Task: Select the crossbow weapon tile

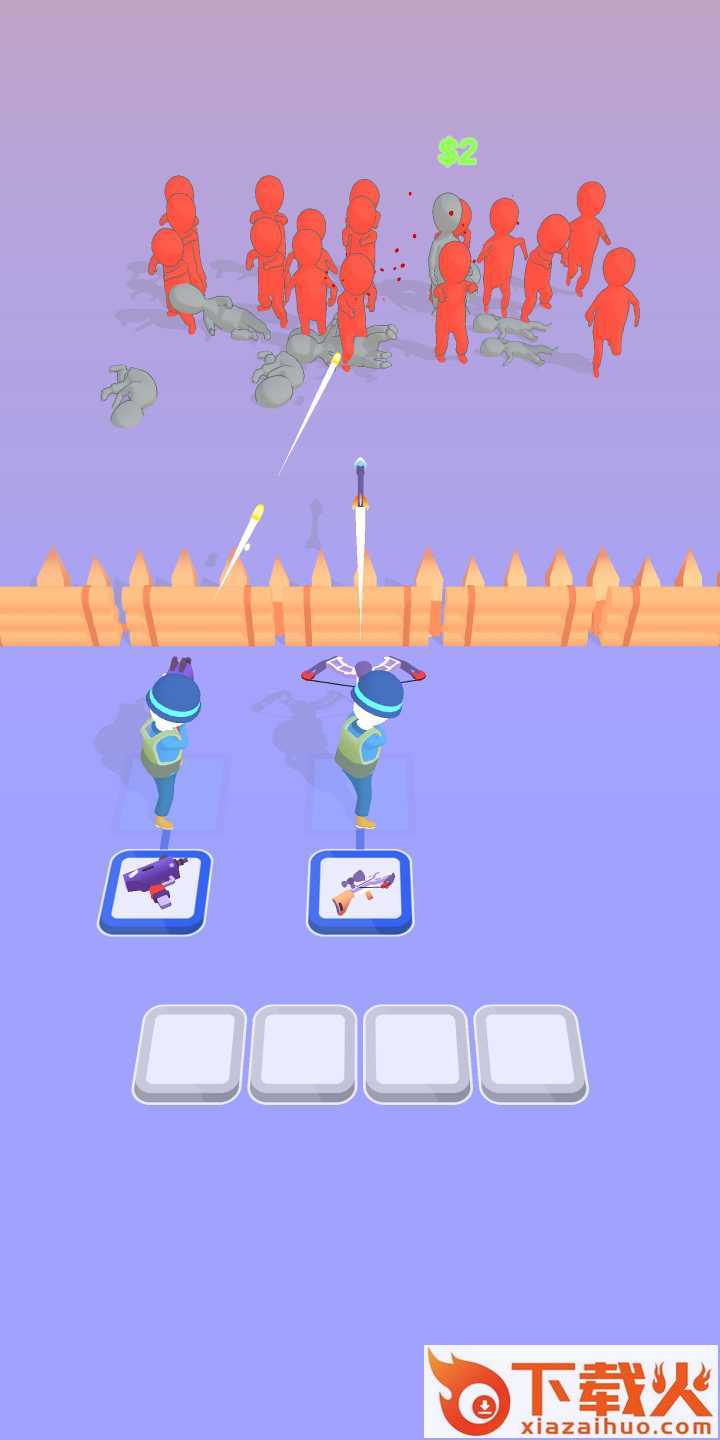Action: point(360,888)
